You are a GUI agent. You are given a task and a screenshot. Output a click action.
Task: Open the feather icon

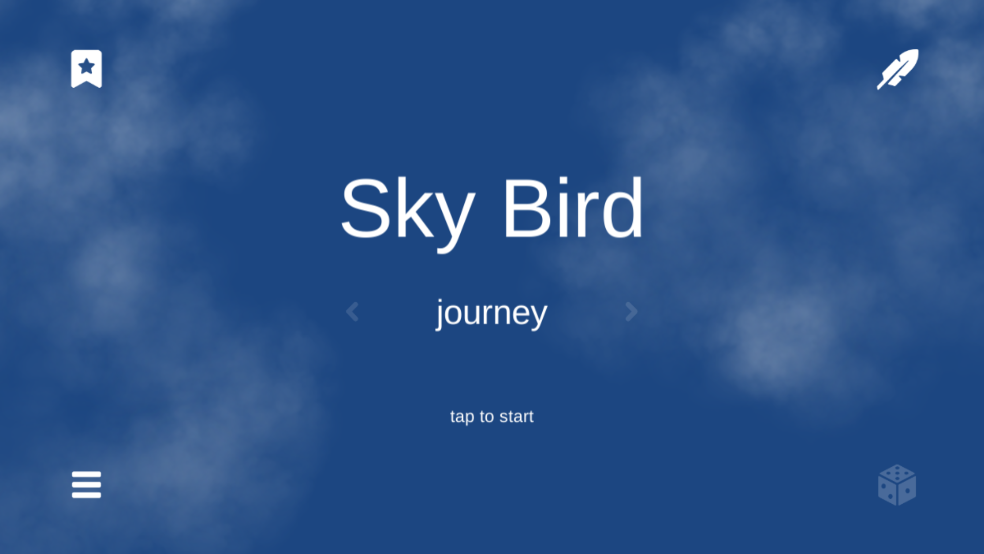[897, 69]
